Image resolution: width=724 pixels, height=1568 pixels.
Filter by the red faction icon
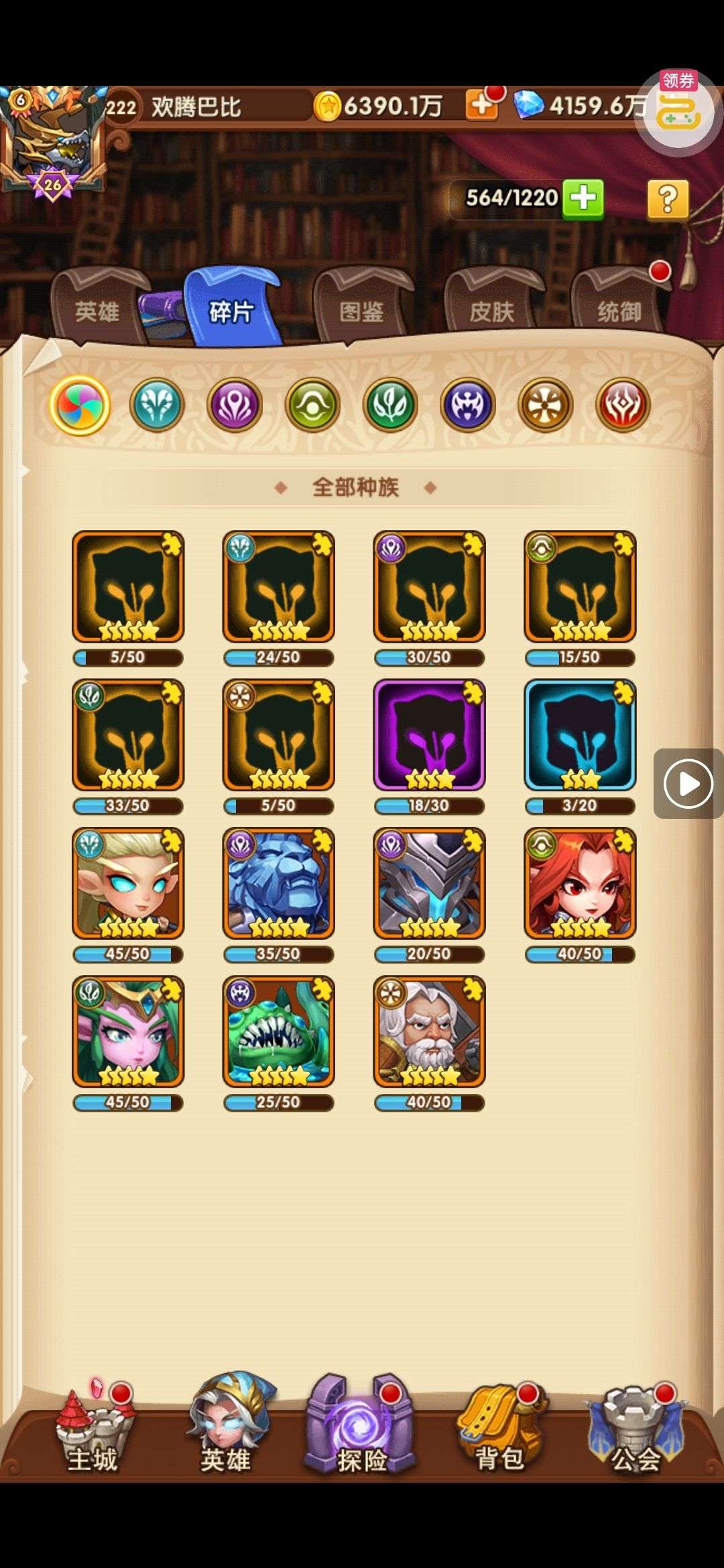coord(623,405)
